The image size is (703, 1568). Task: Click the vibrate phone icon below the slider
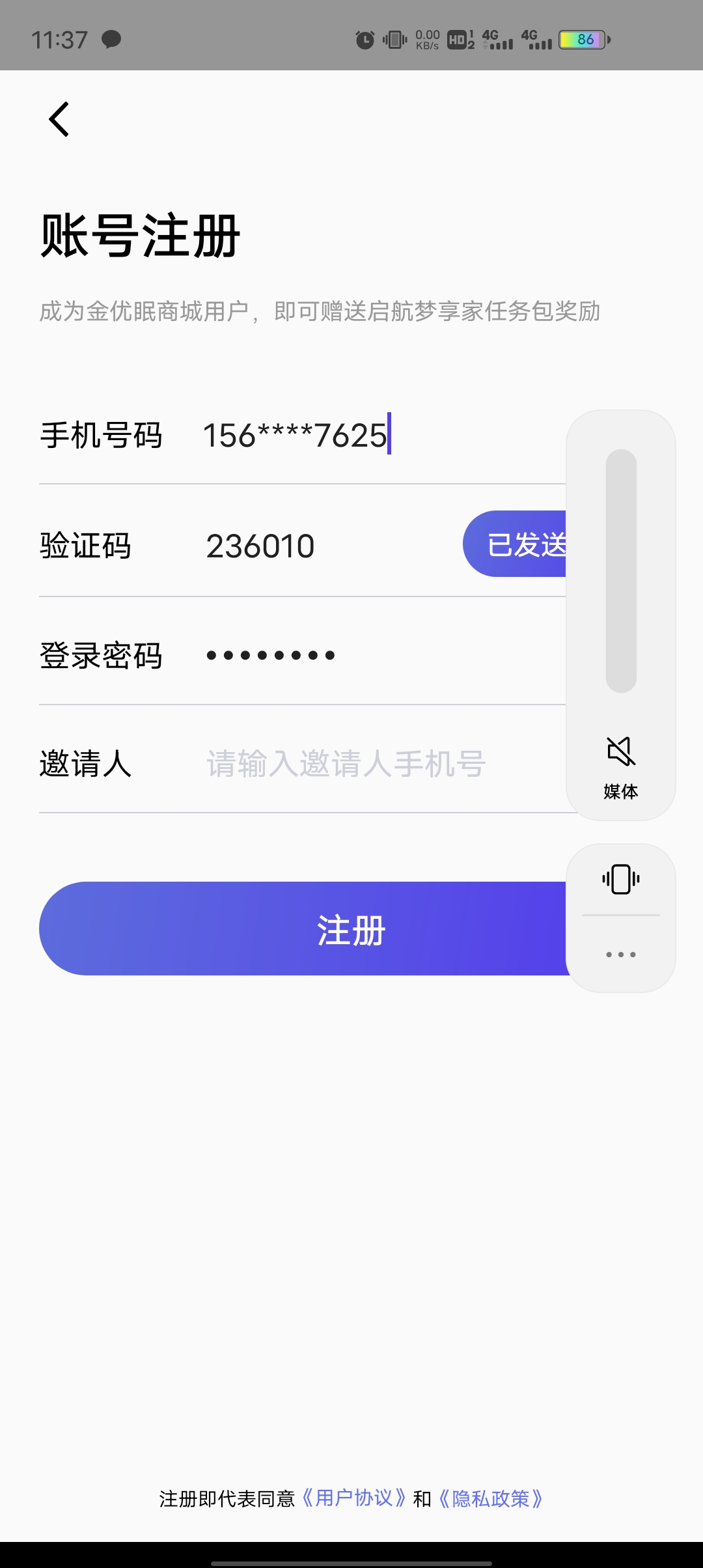pos(620,878)
